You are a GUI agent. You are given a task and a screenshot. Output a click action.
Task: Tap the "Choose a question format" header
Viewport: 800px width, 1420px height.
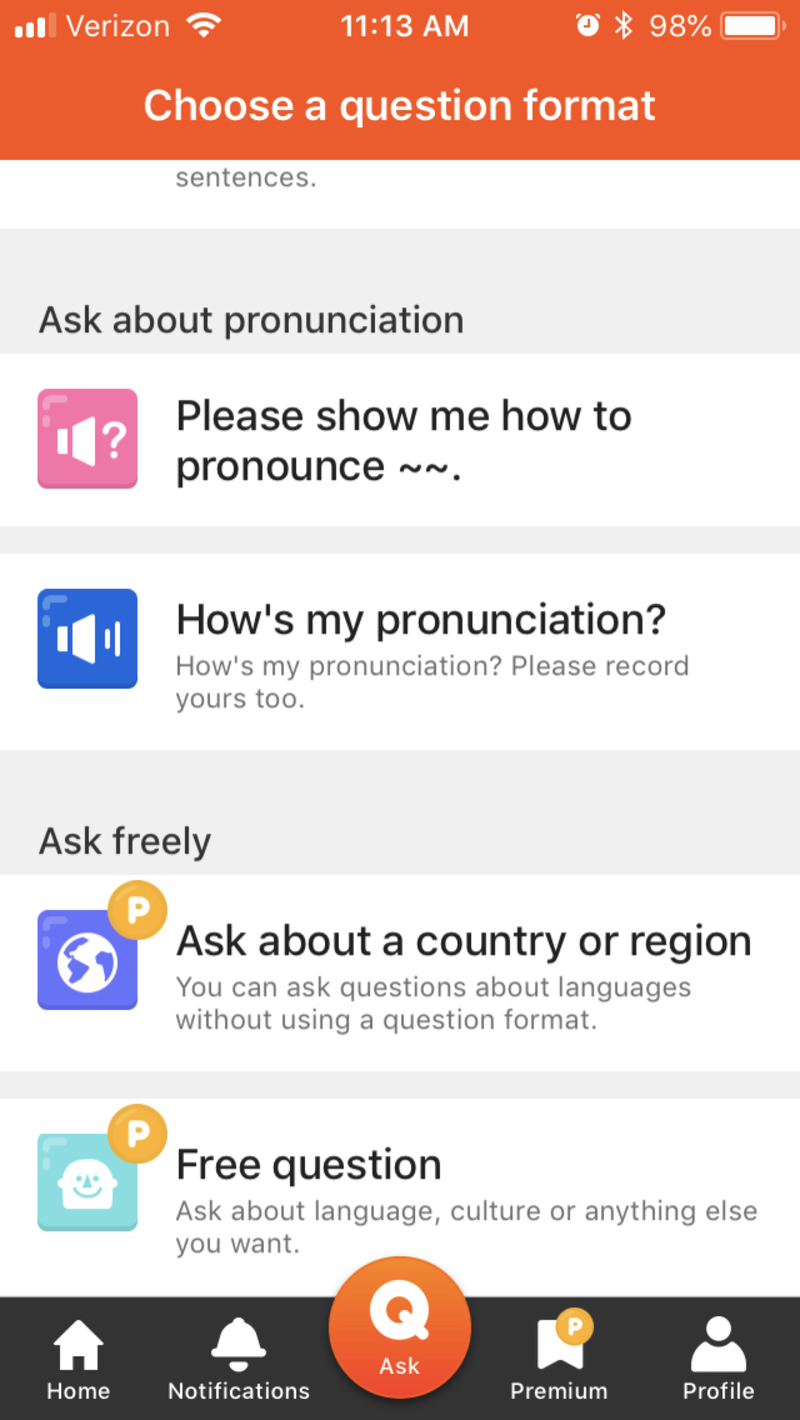pyautogui.click(x=400, y=105)
